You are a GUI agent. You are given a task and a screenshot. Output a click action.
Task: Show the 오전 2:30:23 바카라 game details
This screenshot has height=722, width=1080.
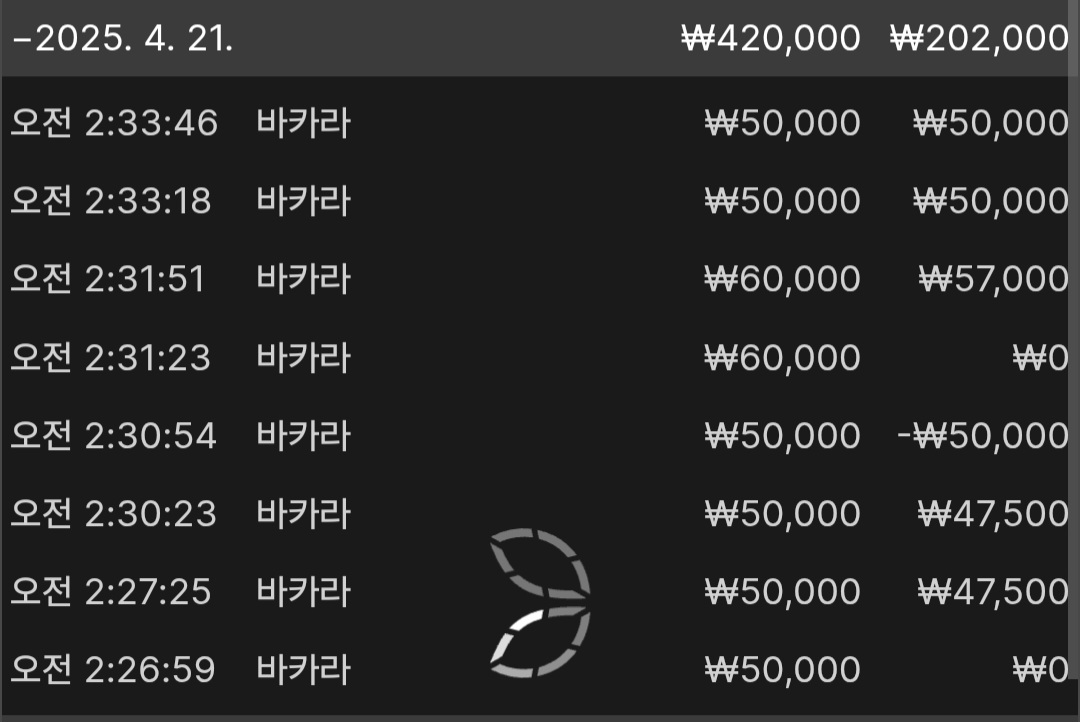tap(304, 513)
